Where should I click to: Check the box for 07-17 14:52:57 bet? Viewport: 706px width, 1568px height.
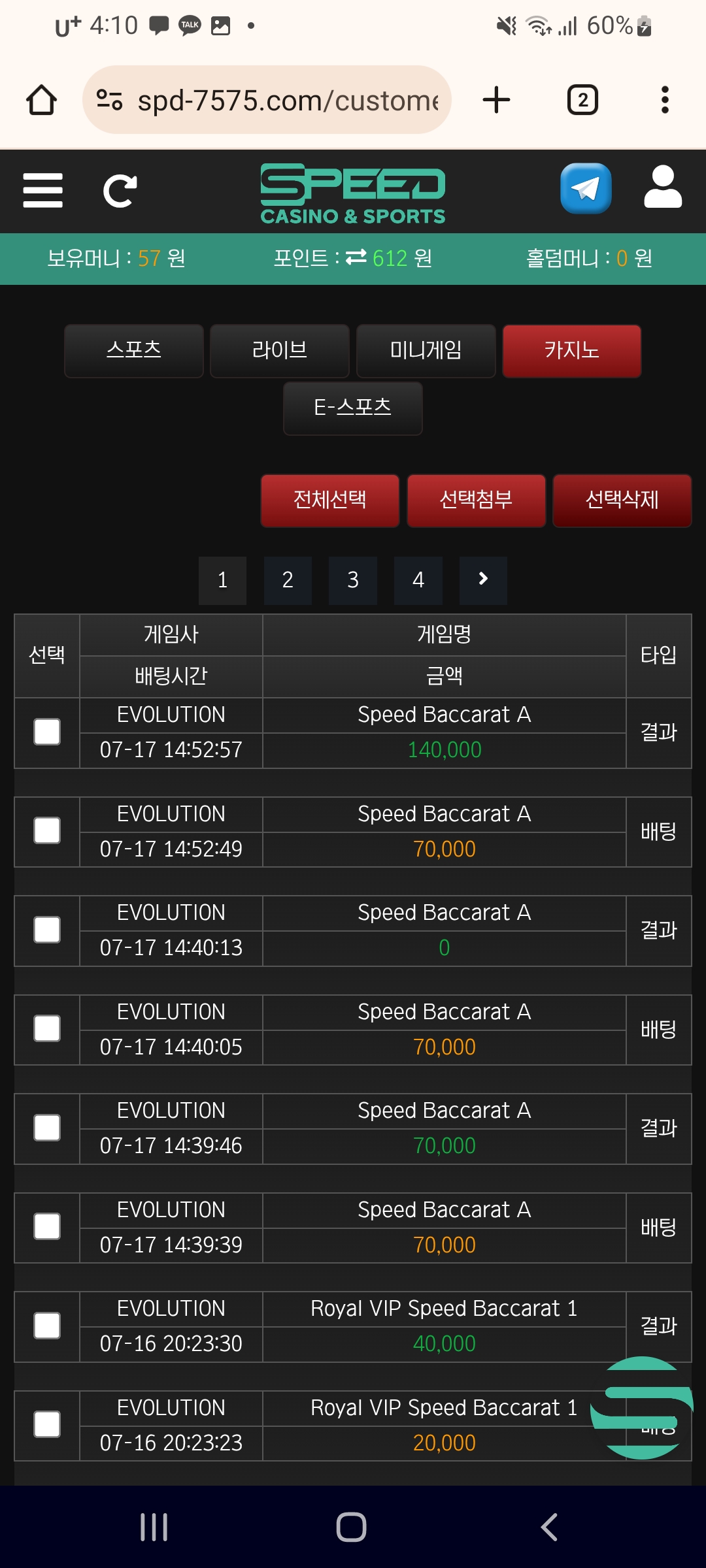pos(47,732)
